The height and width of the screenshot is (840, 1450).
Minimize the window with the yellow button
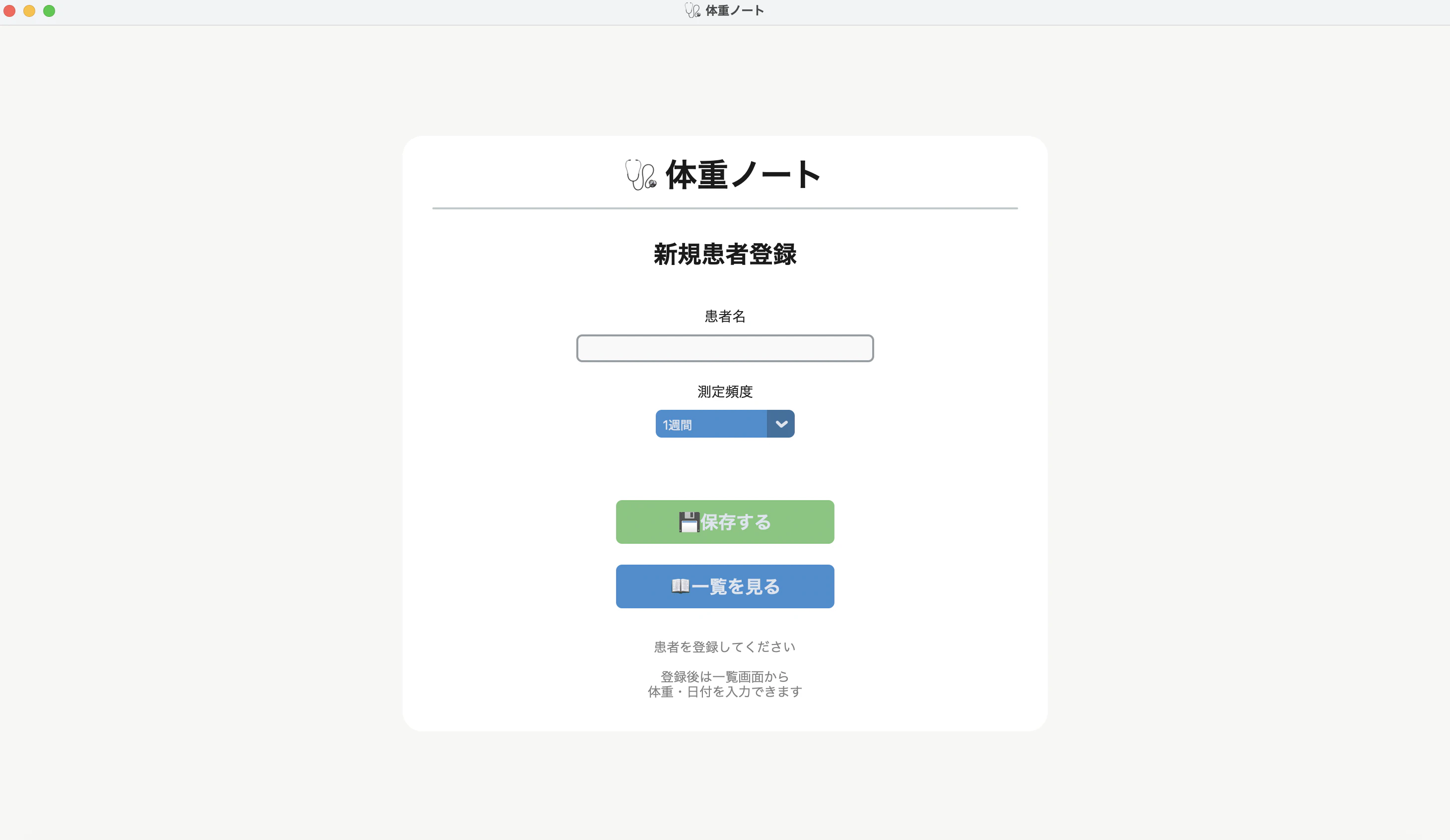click(x=29, y=11)
